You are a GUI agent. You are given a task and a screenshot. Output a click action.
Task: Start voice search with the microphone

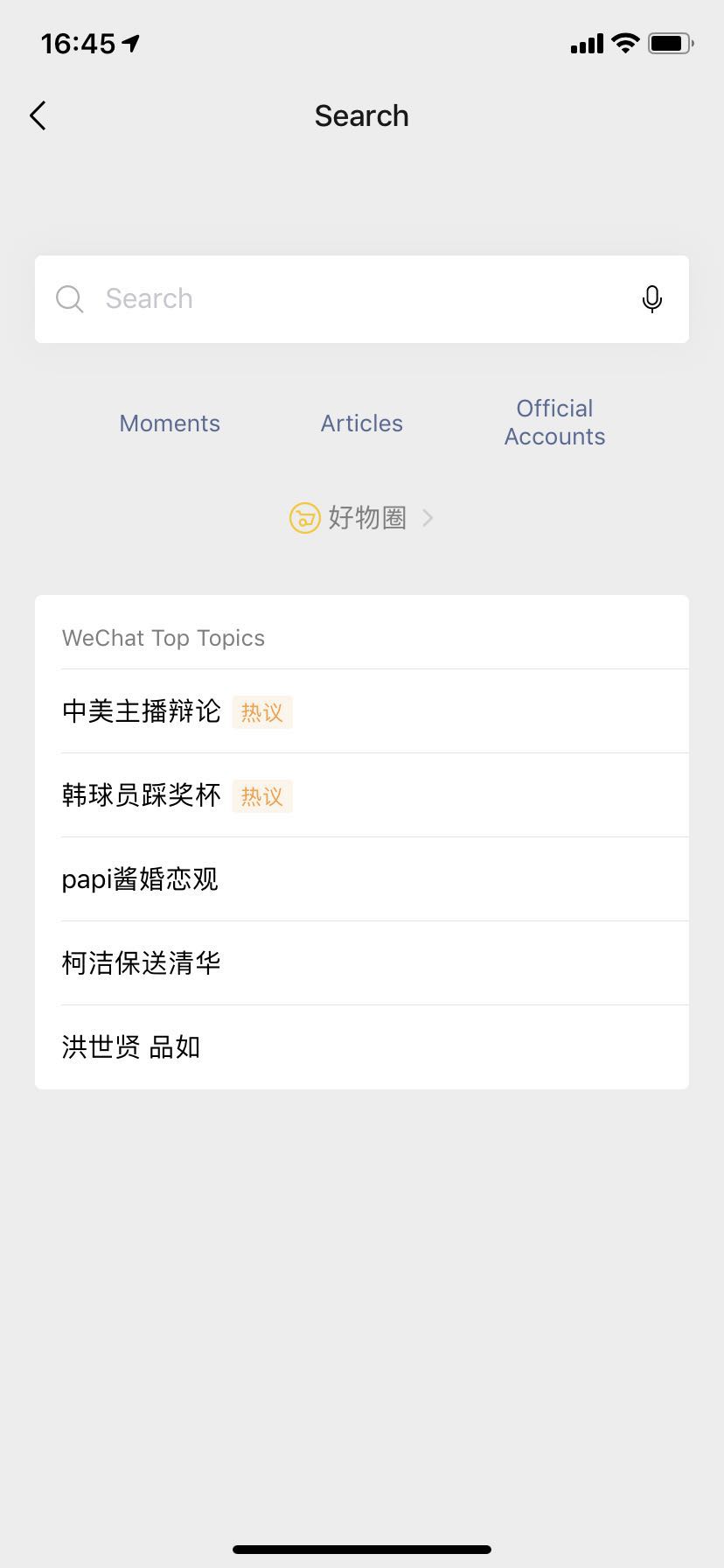651,299
